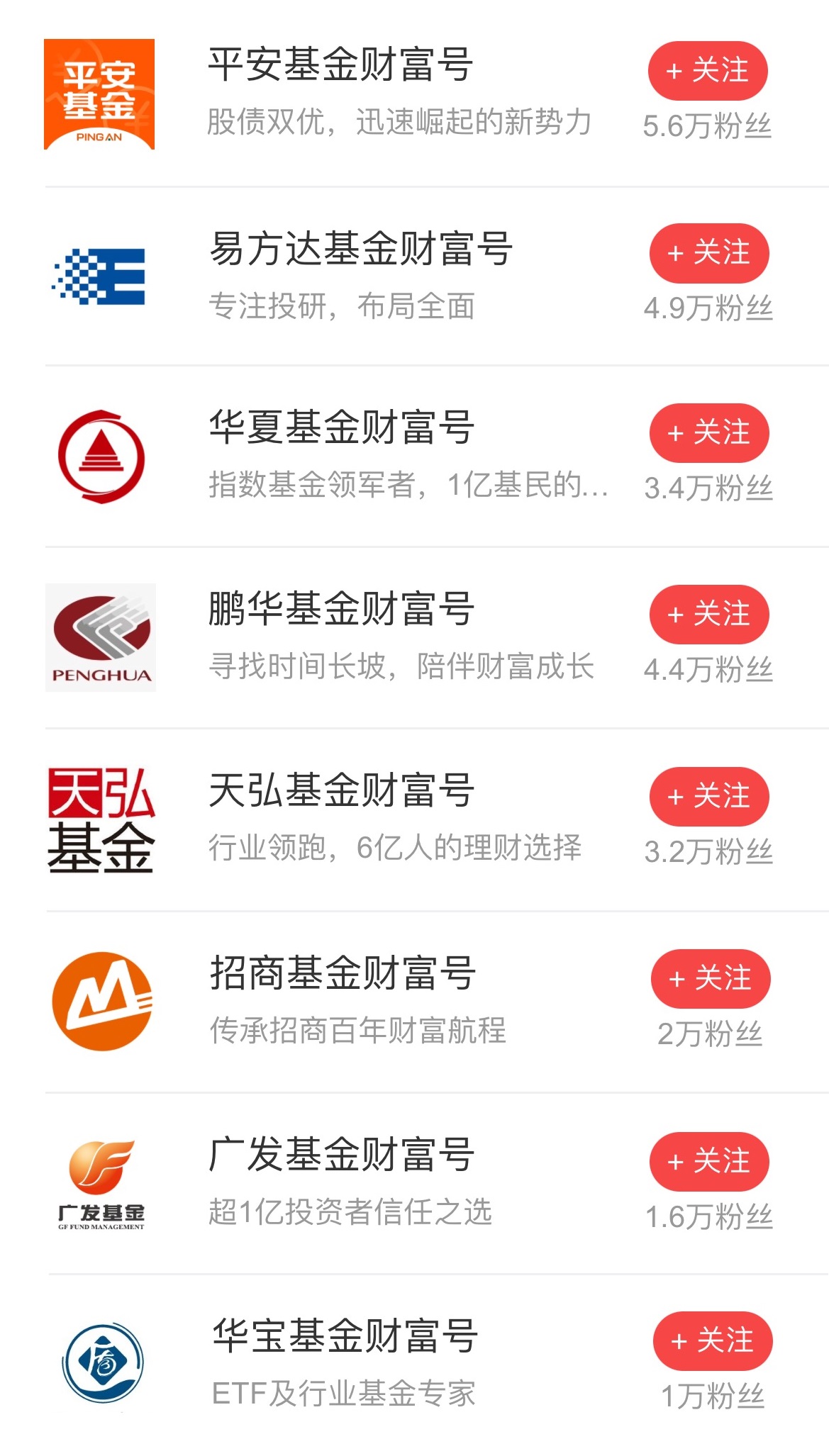View 华夏基金财富号 details
Screen dimensions: 829x1456
point(341,428)
